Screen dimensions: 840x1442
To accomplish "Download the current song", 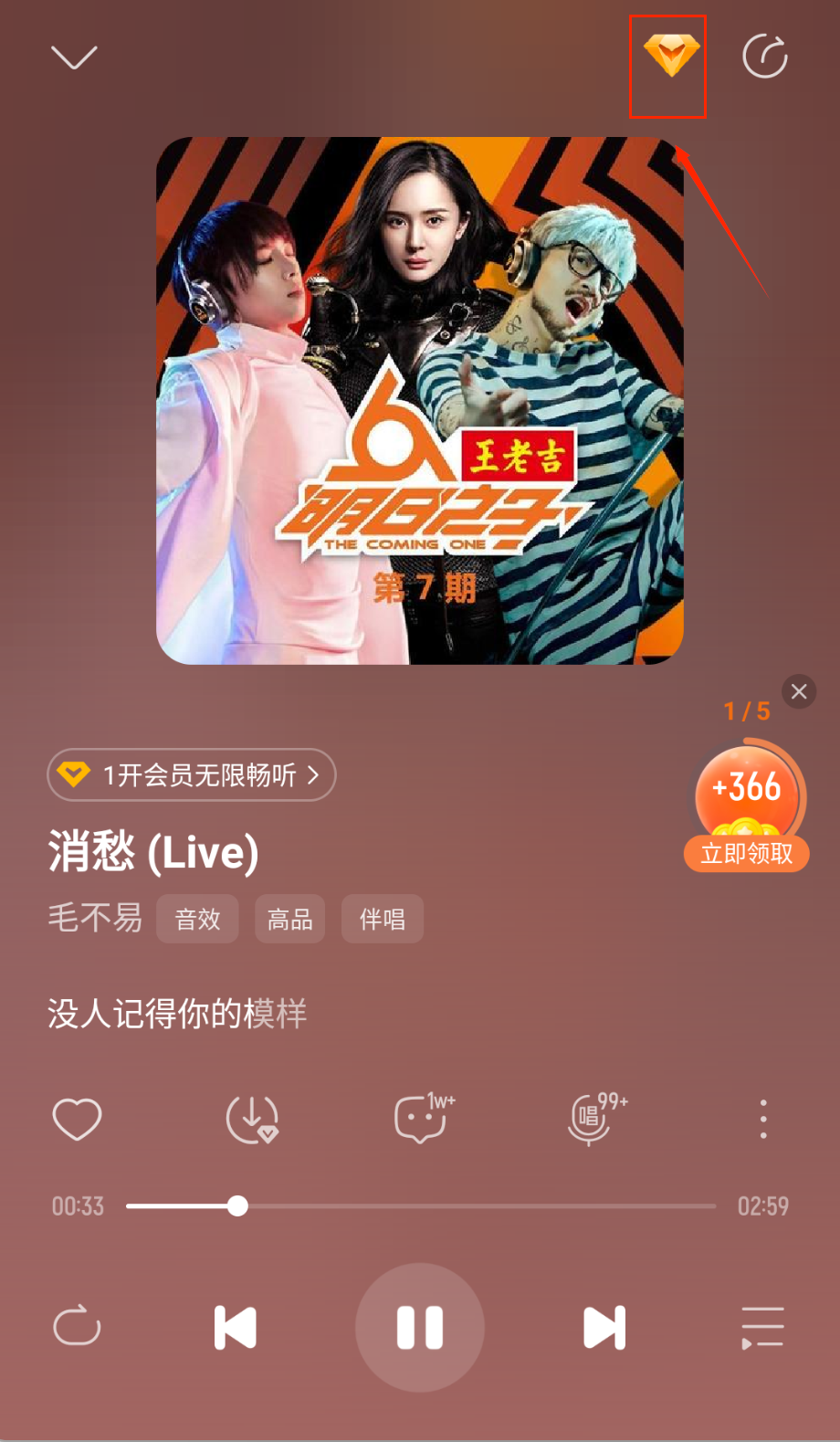I will [x=253, y=1119].
